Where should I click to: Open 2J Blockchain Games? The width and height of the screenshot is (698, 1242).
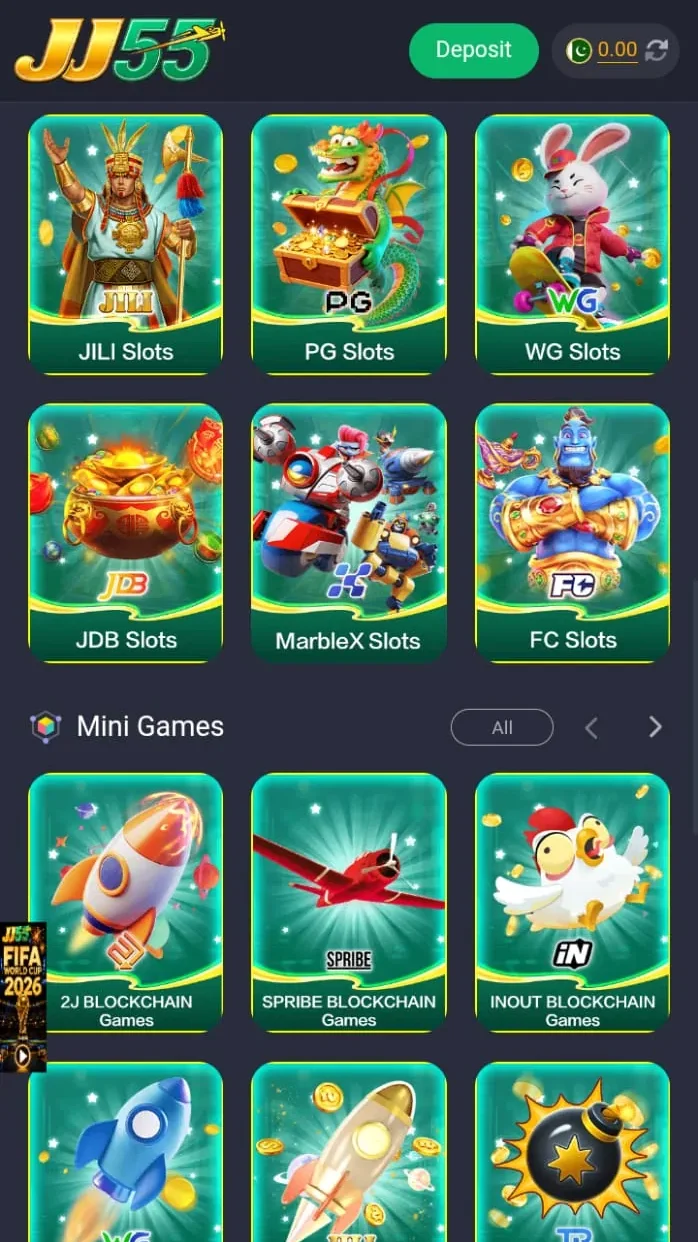point(126,903)
